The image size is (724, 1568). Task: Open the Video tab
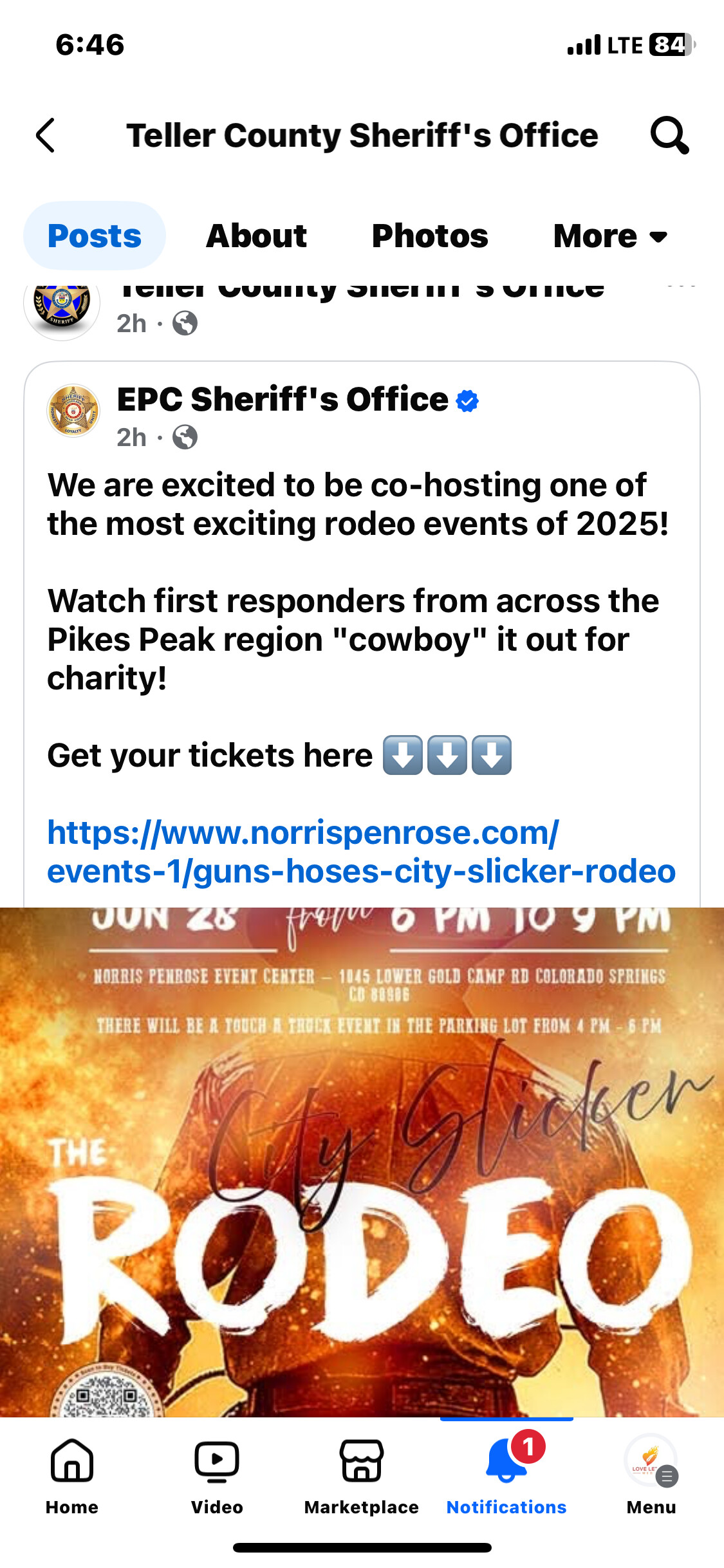(x=217, y=1475)
